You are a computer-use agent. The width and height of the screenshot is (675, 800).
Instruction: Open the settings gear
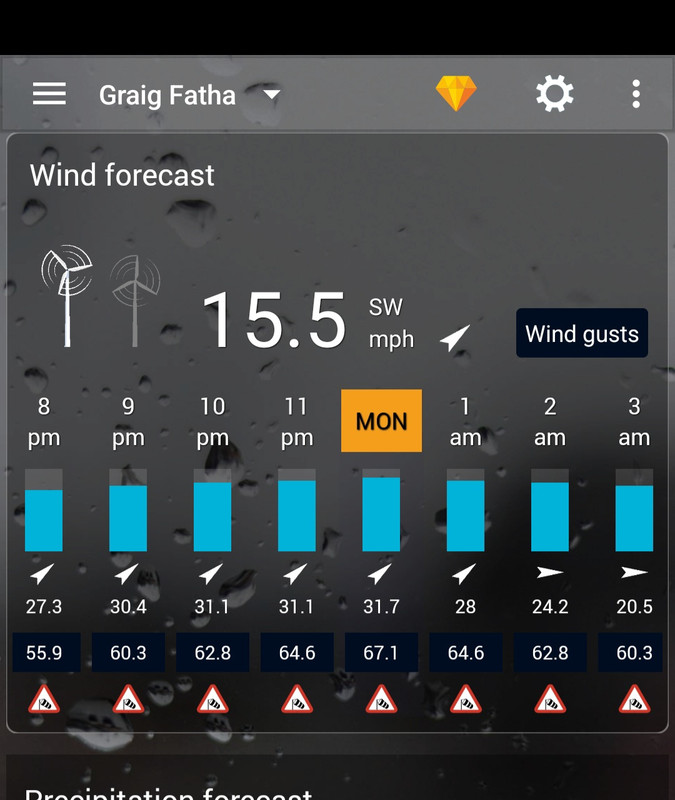coord(554,94)
